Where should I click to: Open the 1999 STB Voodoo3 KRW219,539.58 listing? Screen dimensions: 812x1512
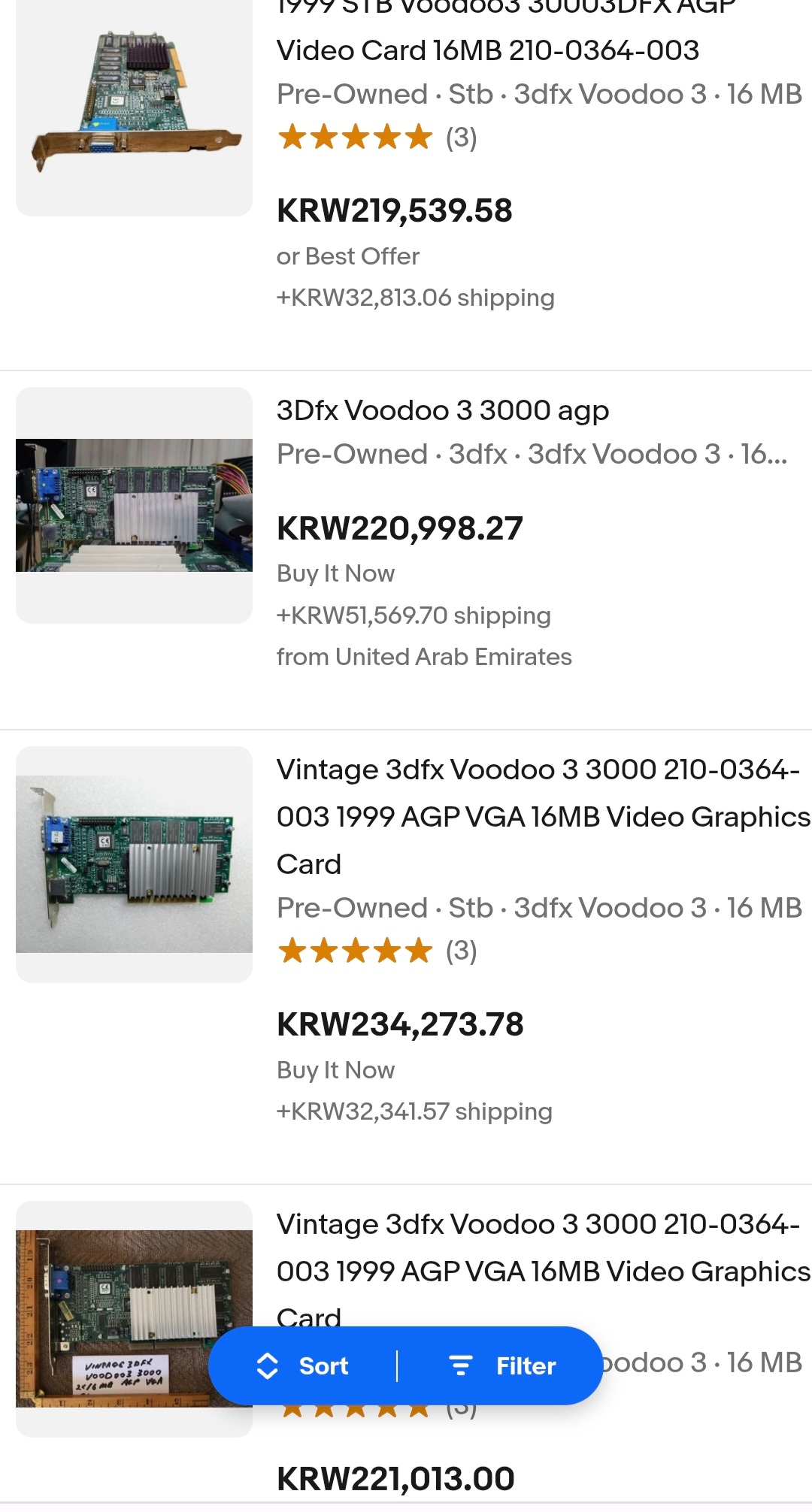[x=487, y=51]
